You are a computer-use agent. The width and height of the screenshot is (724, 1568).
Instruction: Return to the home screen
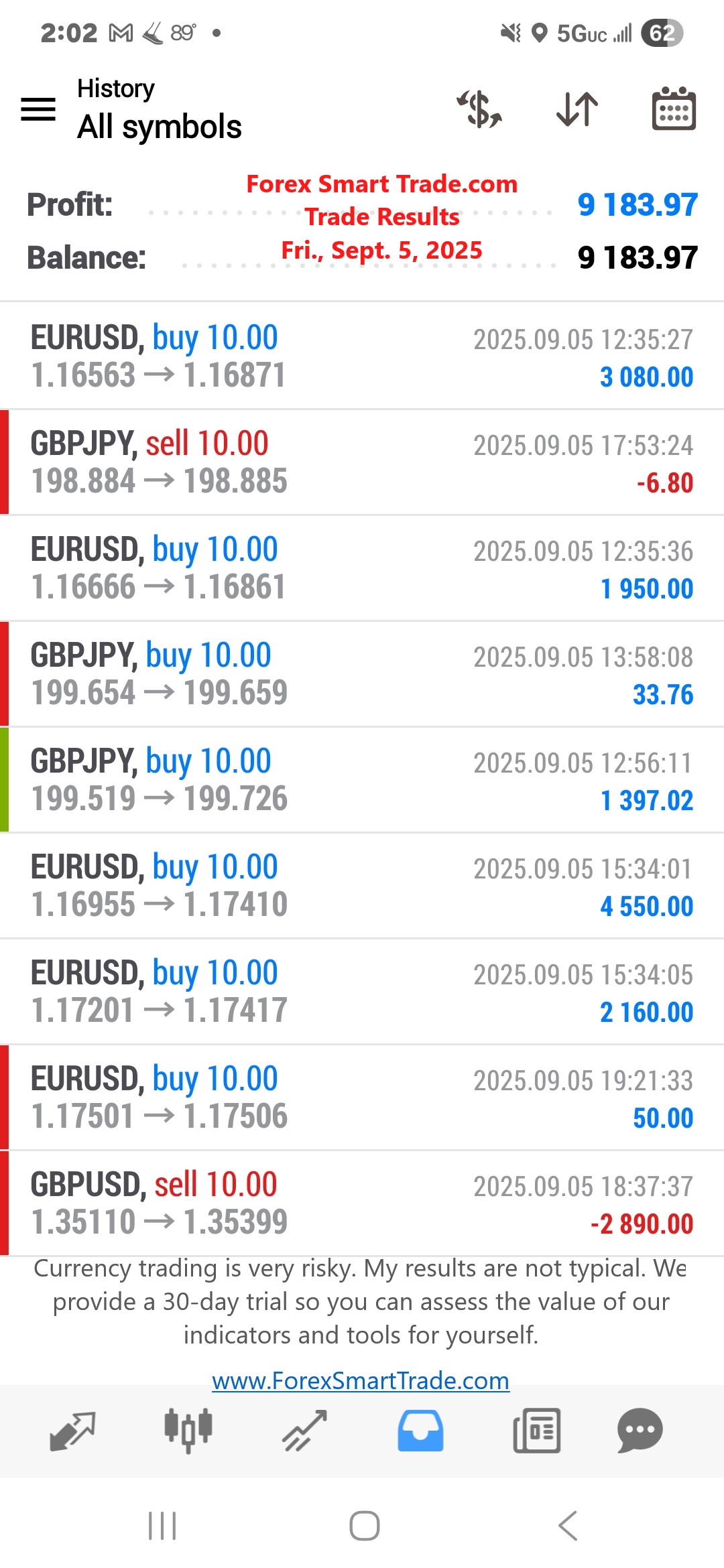point(364,1526)
